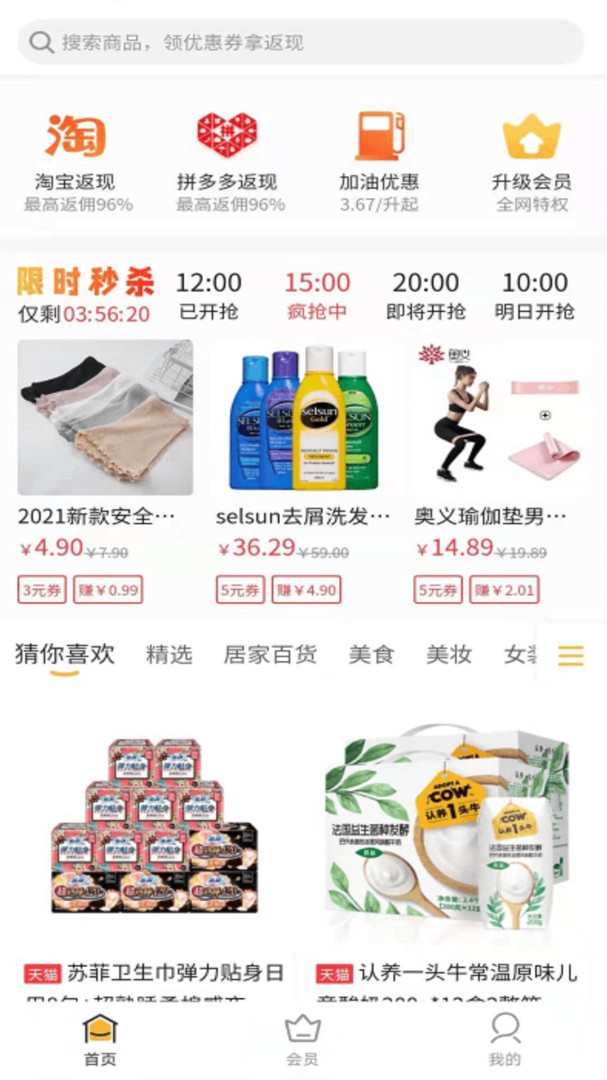The image size is (607, 1080).
Task: Open 拼多多返现 shortcut
Action: pos(227,160)
